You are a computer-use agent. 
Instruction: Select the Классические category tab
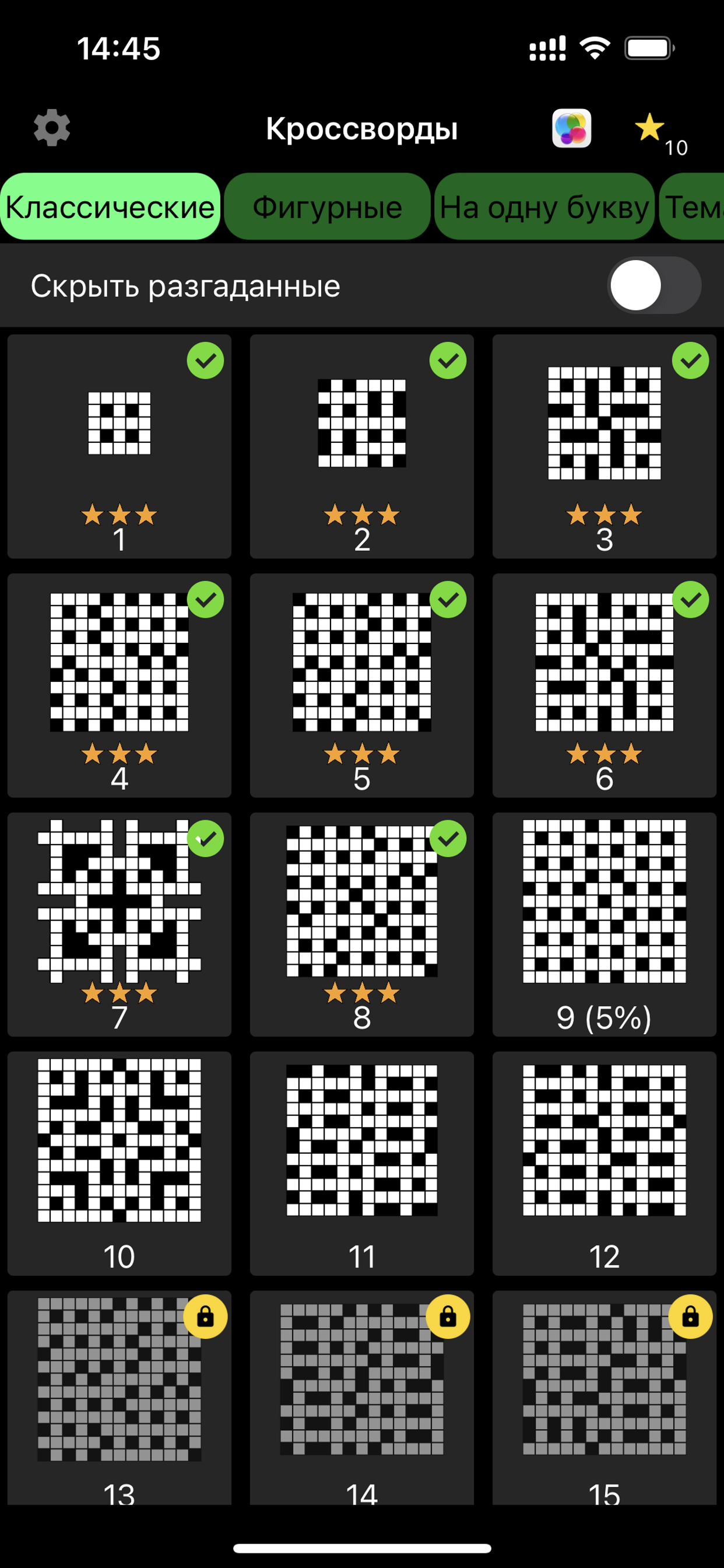pyautogui.click(x=110, y=207)
